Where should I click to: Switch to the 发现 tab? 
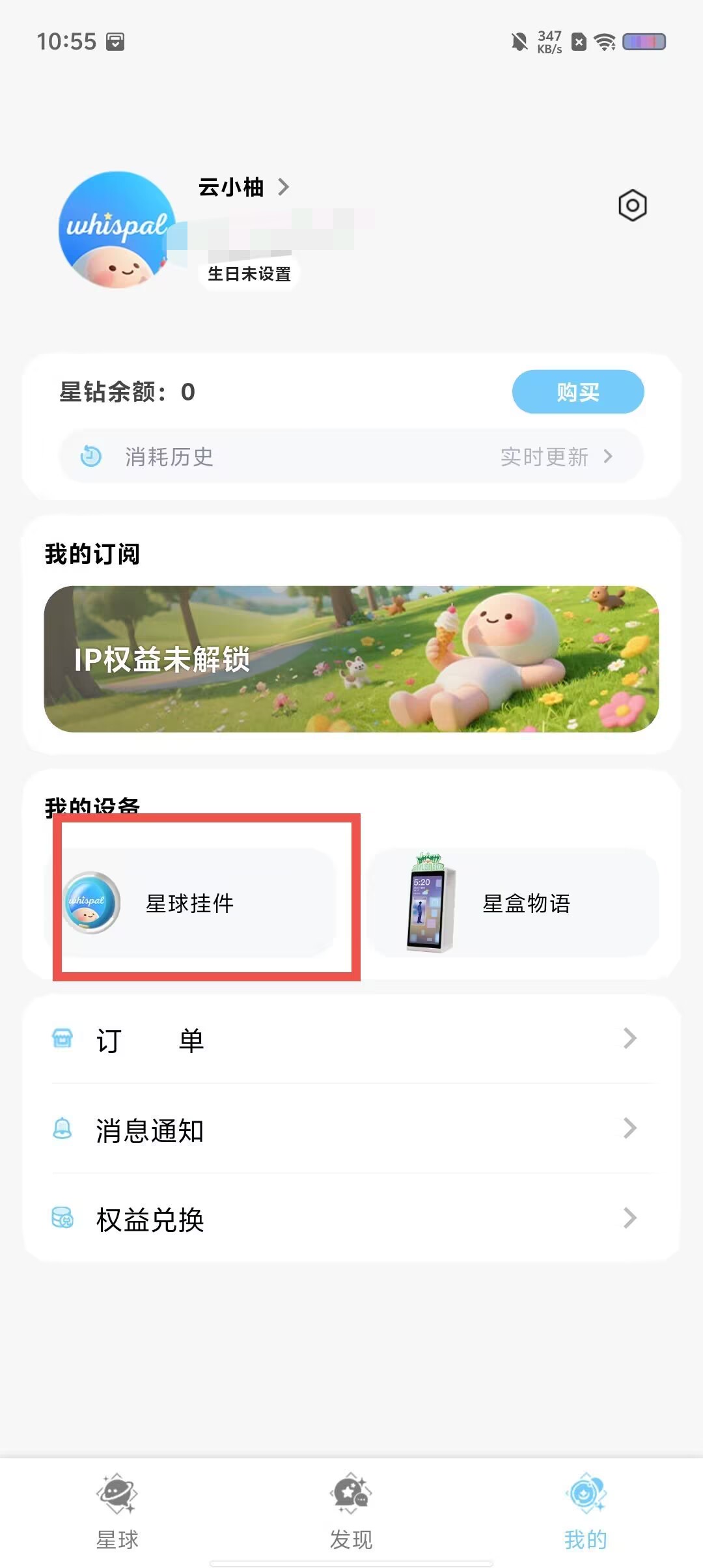click(x=351, y=1512)
